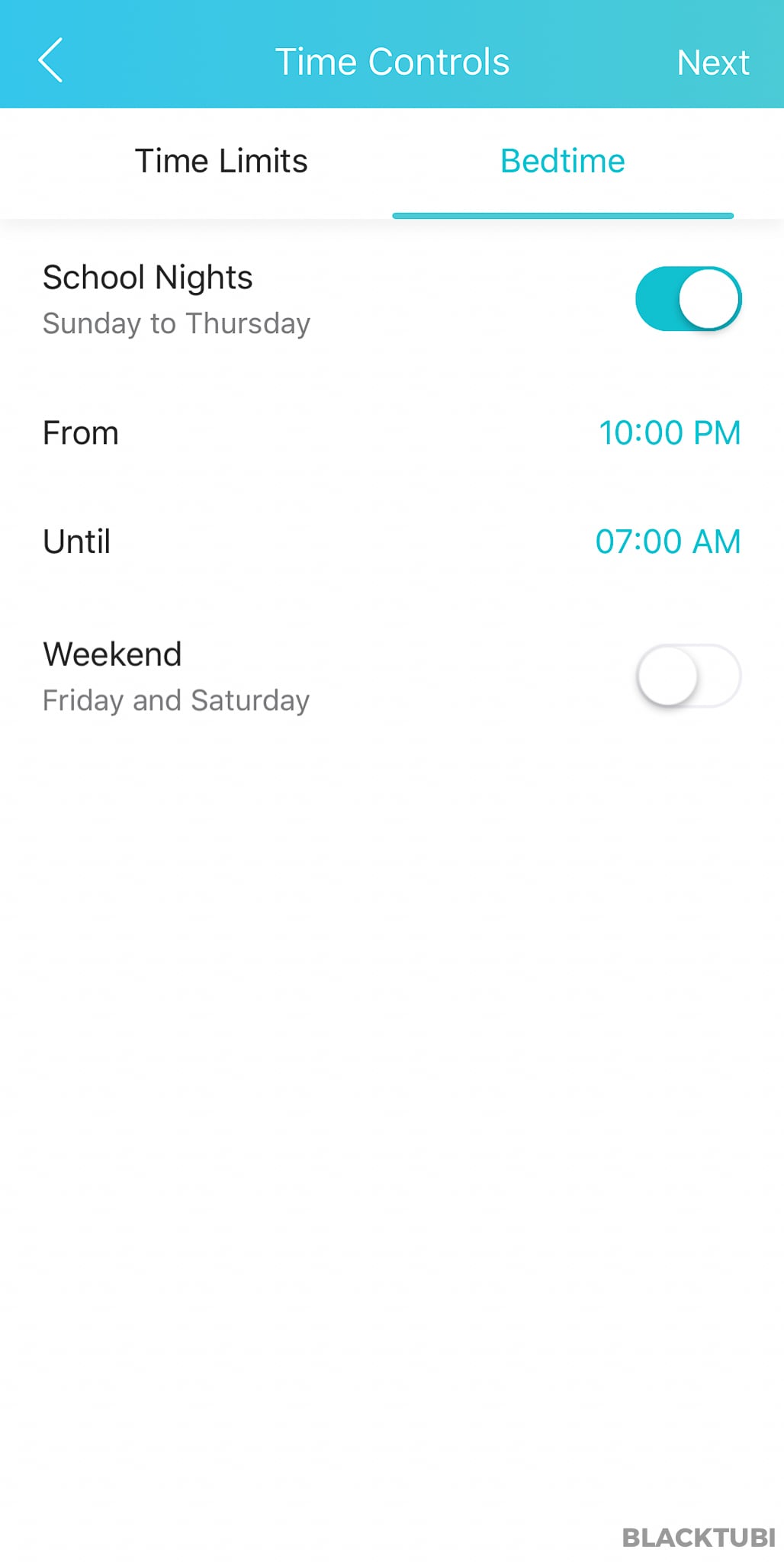Tap Next in the header
The height and width of the screenshot is (1562, 784).
pyautogui.click(x=713, y=63)
